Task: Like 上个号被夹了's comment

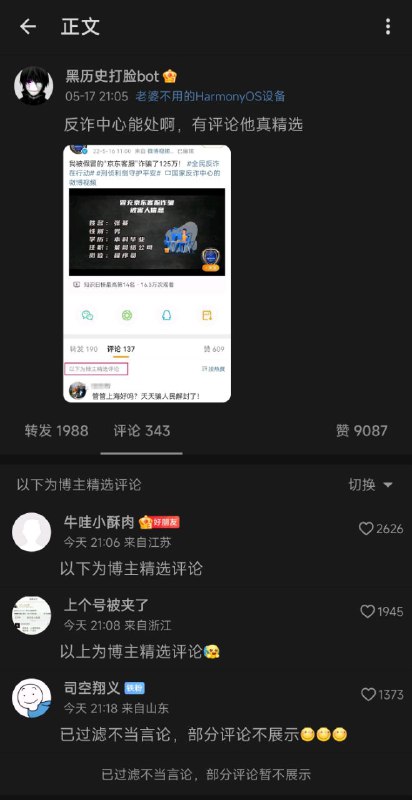Action: pos(381,612)
